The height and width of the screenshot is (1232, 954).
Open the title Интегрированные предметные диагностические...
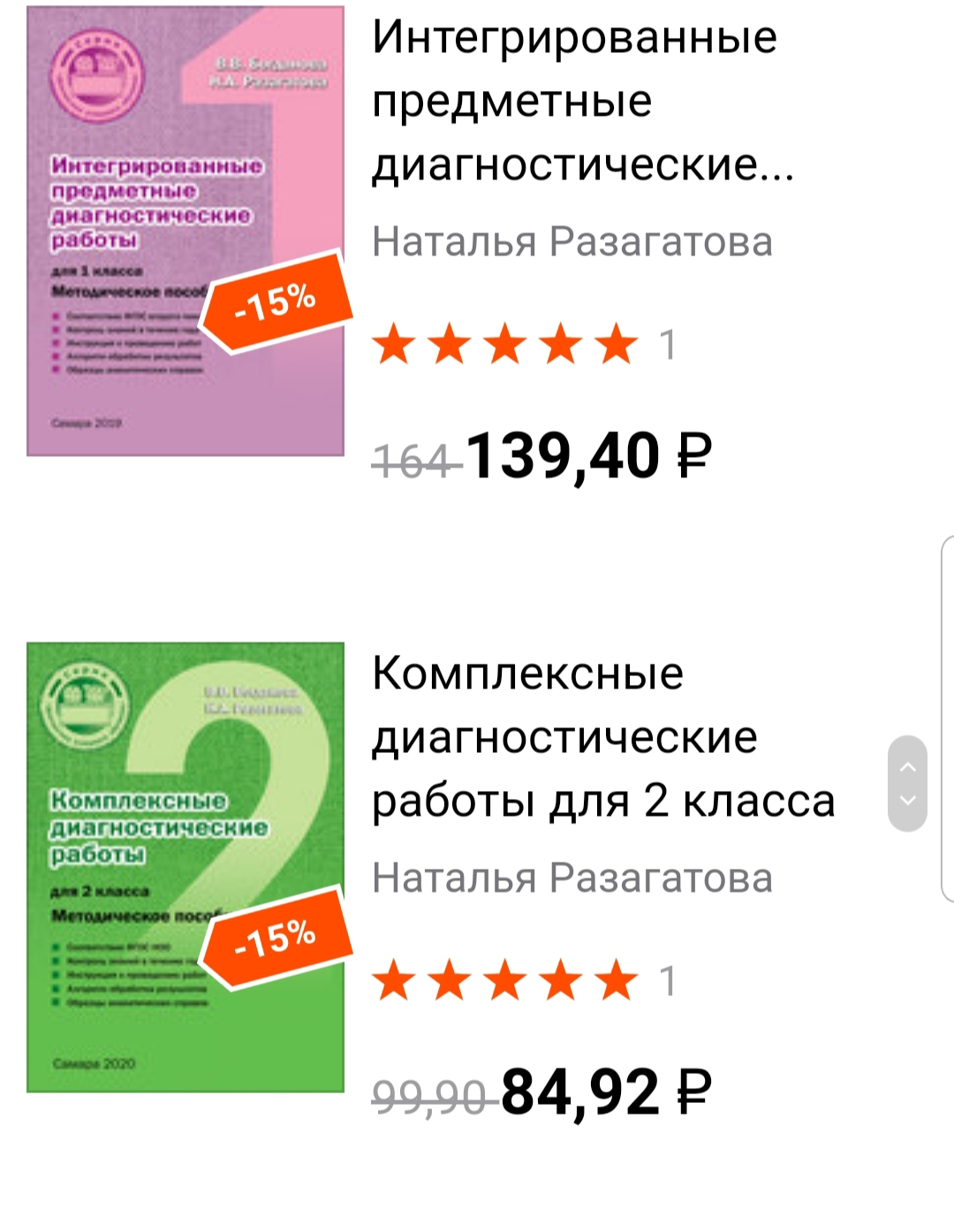582,100
